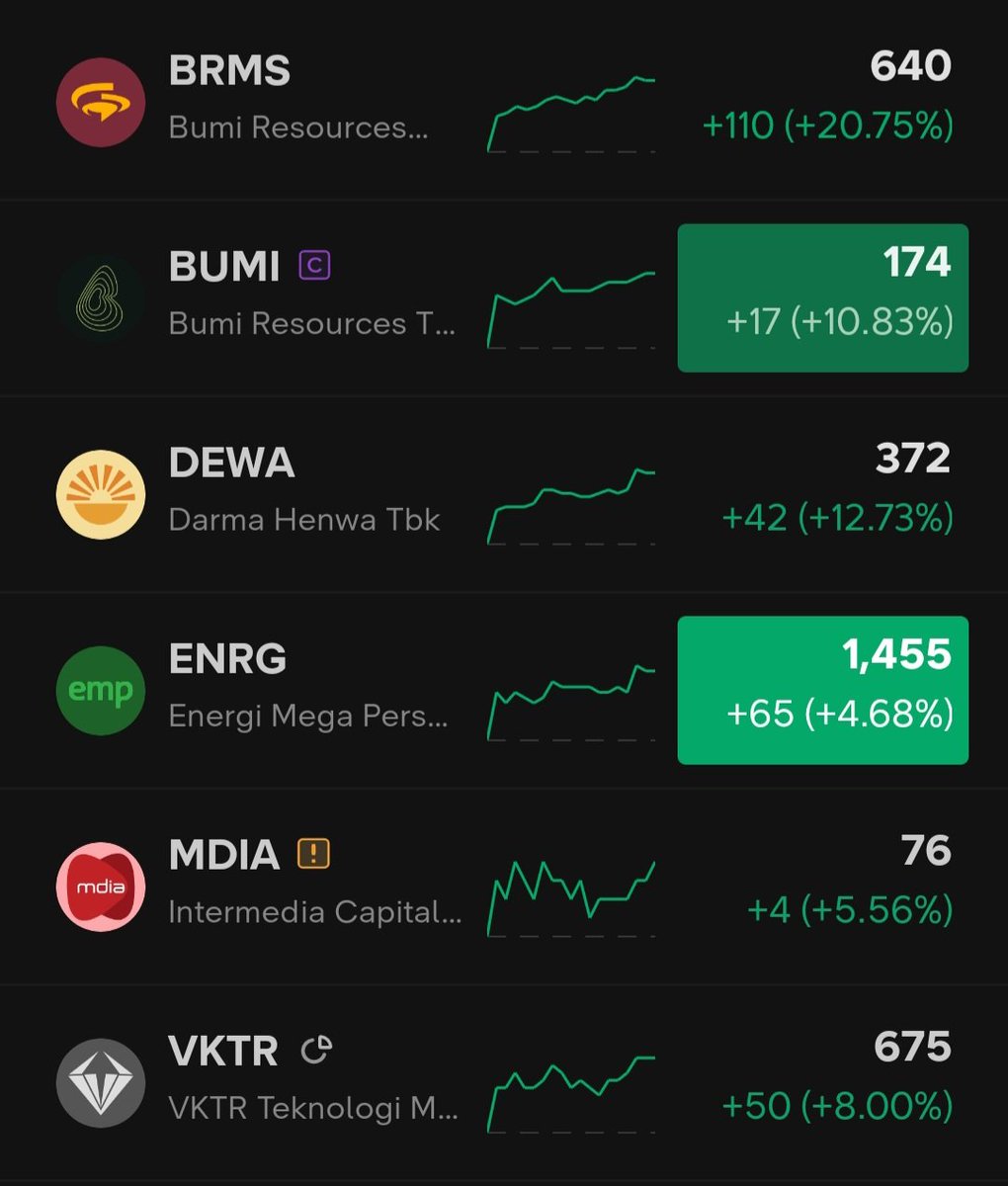
Task: Open the BRMS Bumi Resources stock row
Action: (x=504, y=101)
